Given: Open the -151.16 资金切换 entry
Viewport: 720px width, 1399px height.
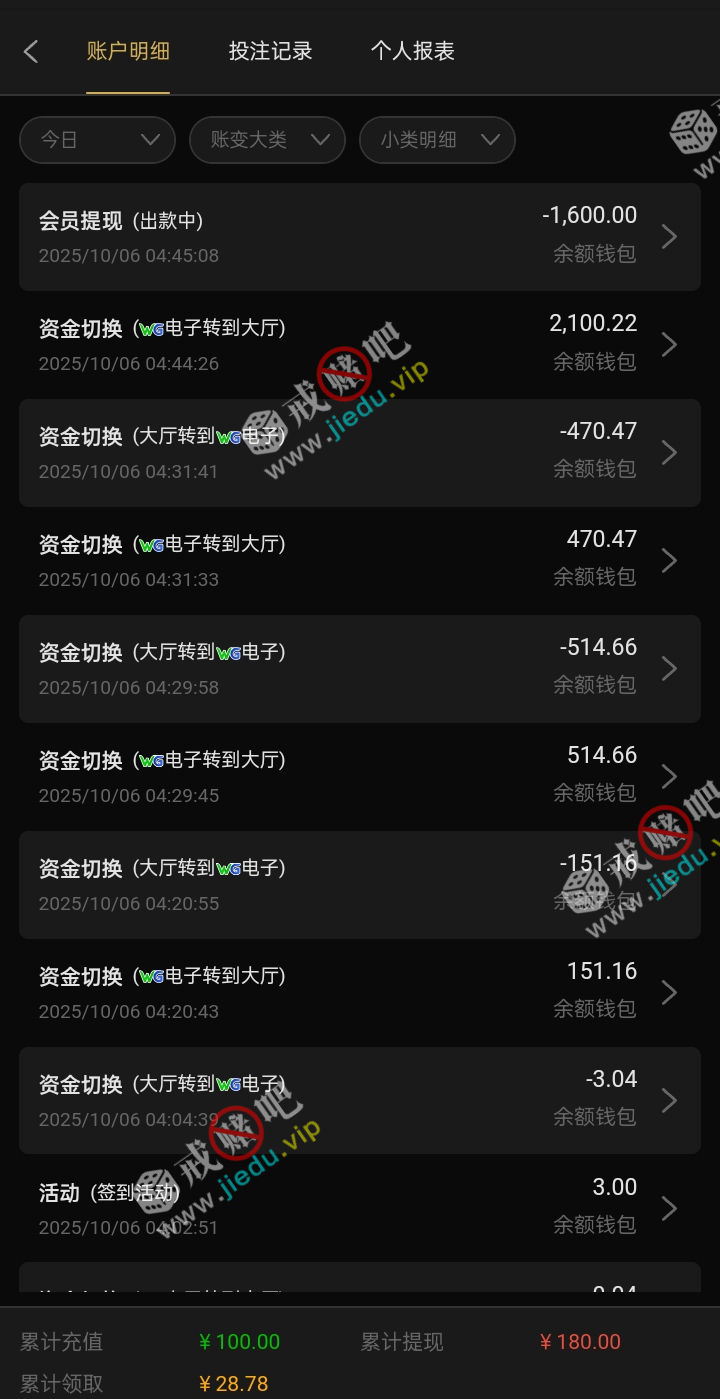Looking at the screenshot, I should 360,885.
